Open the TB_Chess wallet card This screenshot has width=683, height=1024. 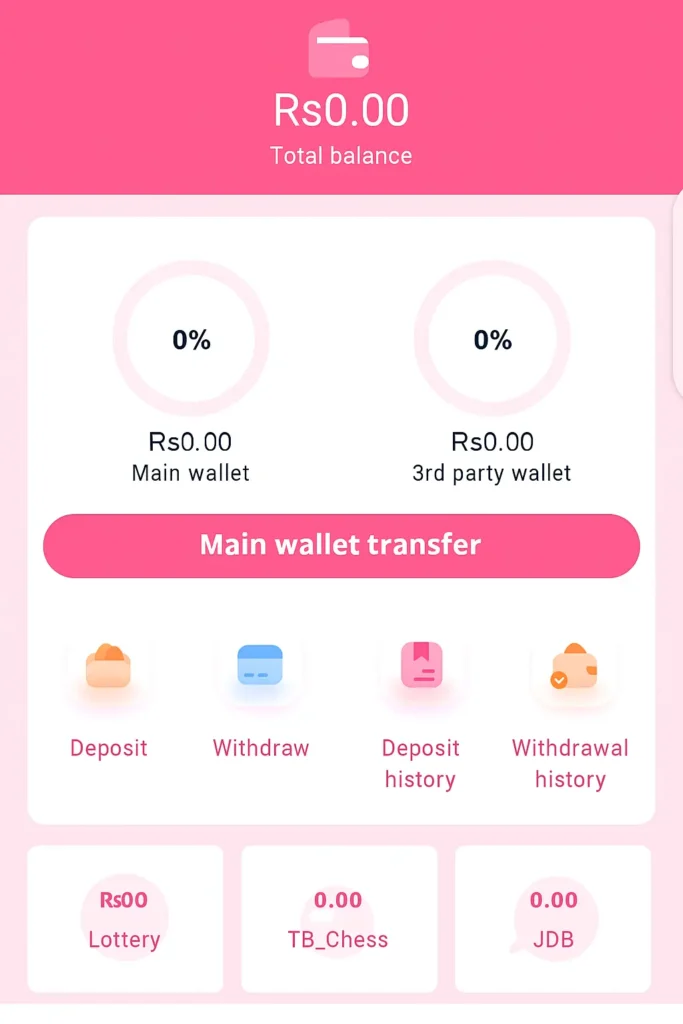click(338, 918)
